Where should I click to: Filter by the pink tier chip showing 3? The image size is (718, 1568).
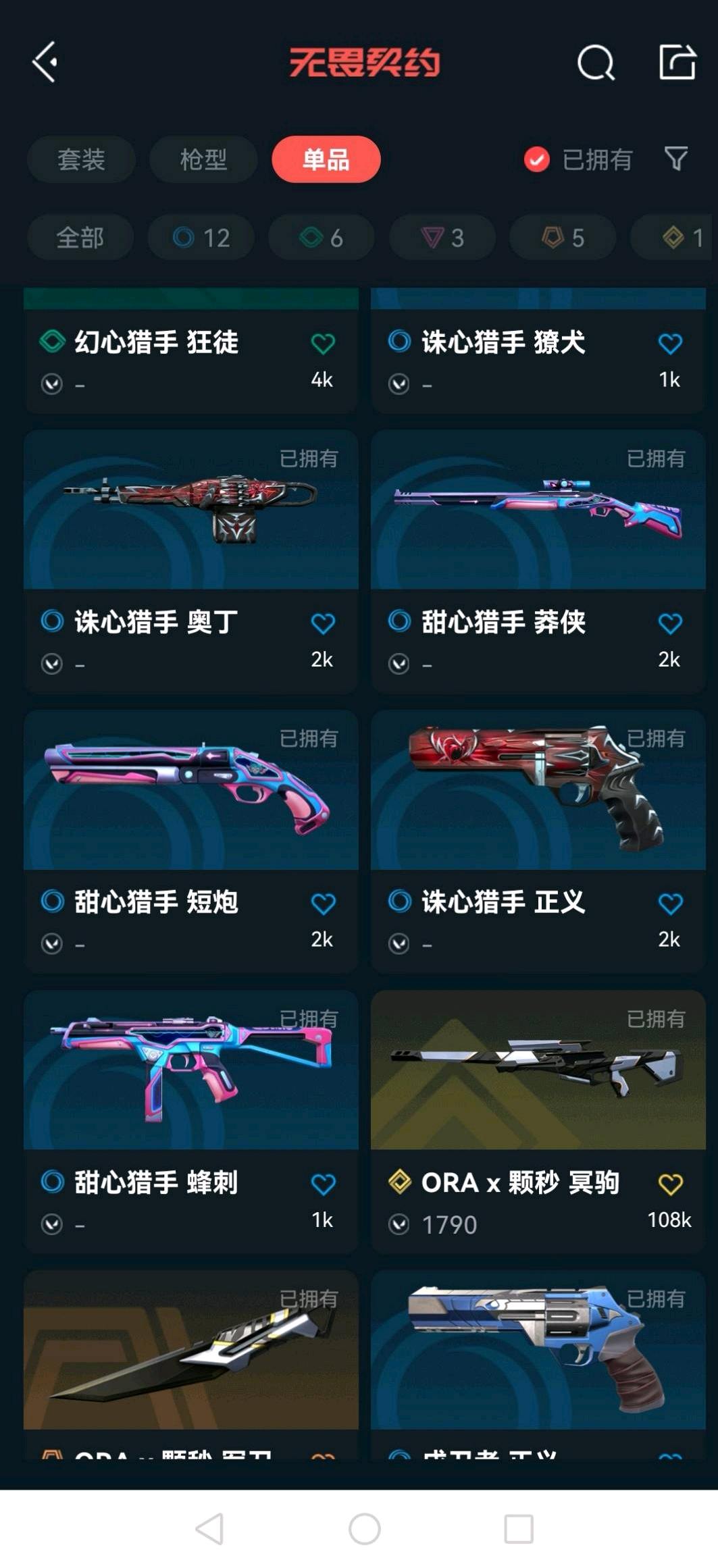point(442,238)
